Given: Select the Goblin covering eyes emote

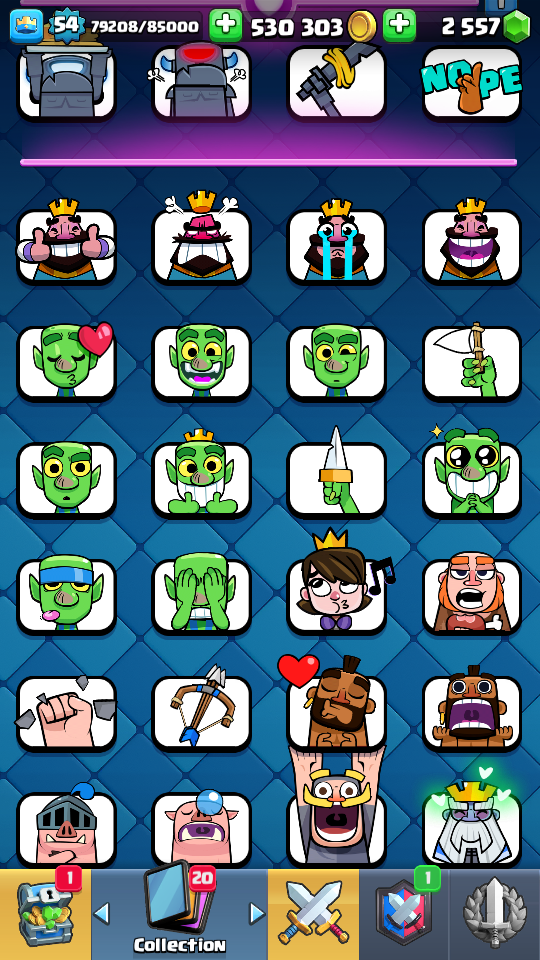Looking at the screenshot, I should pyautogui.click(x=202, y=594).
